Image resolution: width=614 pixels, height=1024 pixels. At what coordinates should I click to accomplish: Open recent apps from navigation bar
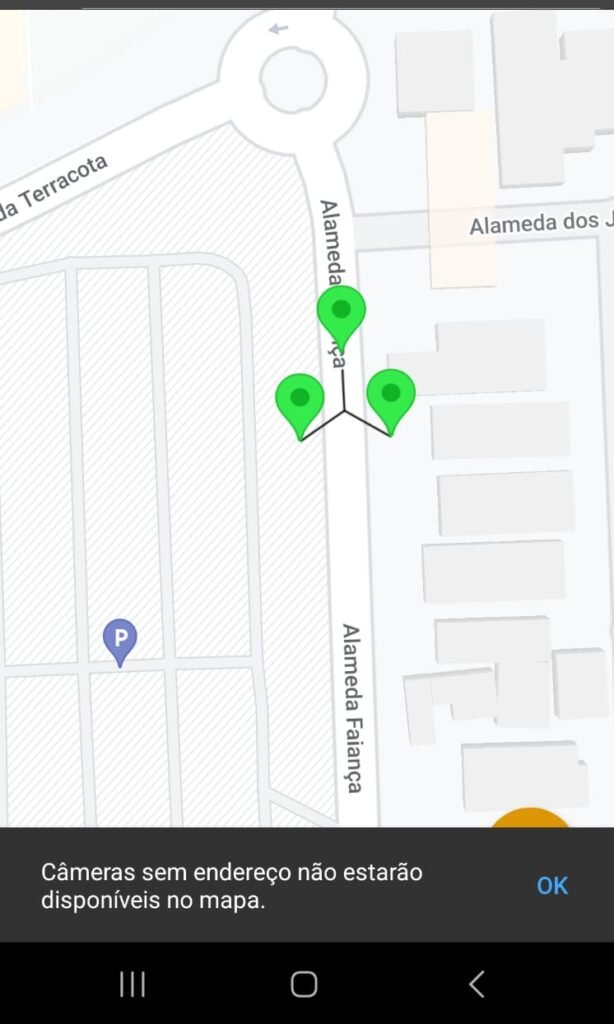coord(133,984)
